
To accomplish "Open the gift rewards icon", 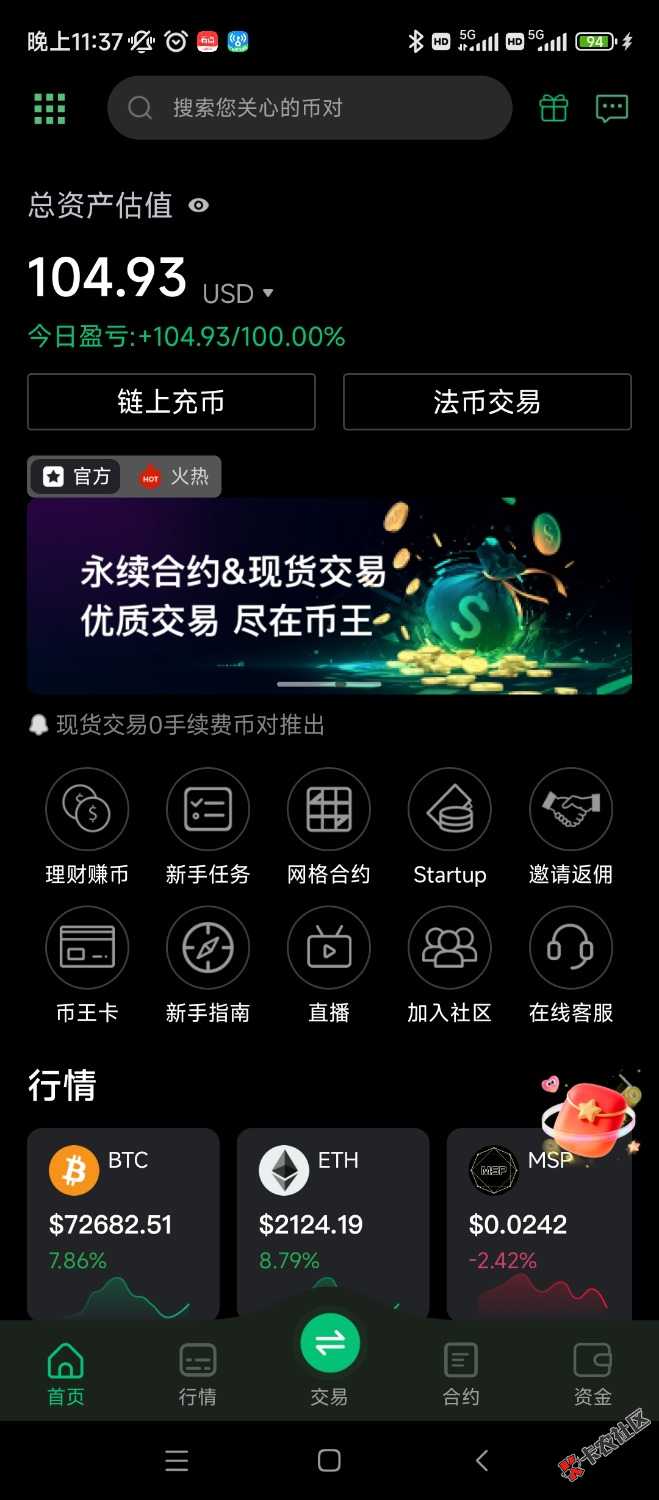I will click(553, 108).
